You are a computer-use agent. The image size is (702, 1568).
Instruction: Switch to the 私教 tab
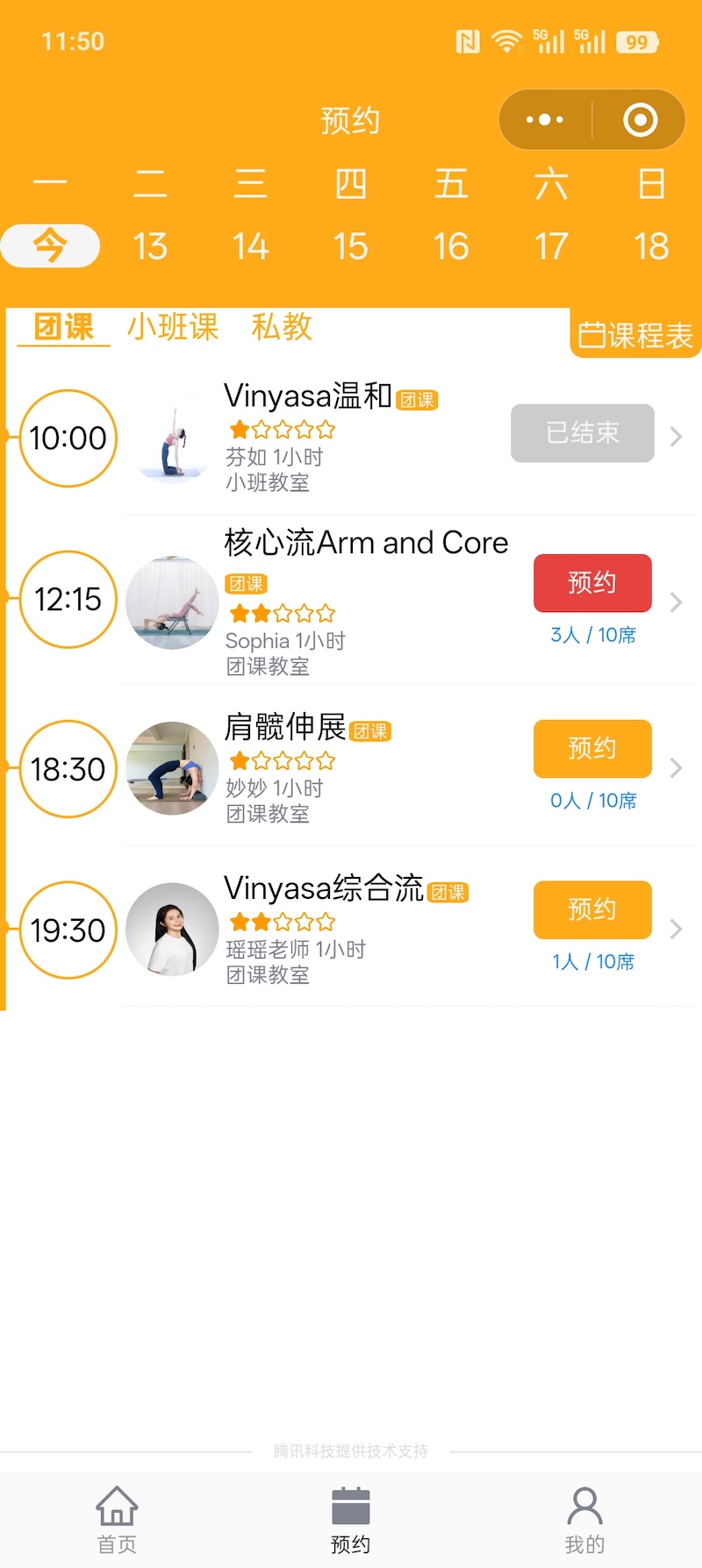(x=280, y=326)
